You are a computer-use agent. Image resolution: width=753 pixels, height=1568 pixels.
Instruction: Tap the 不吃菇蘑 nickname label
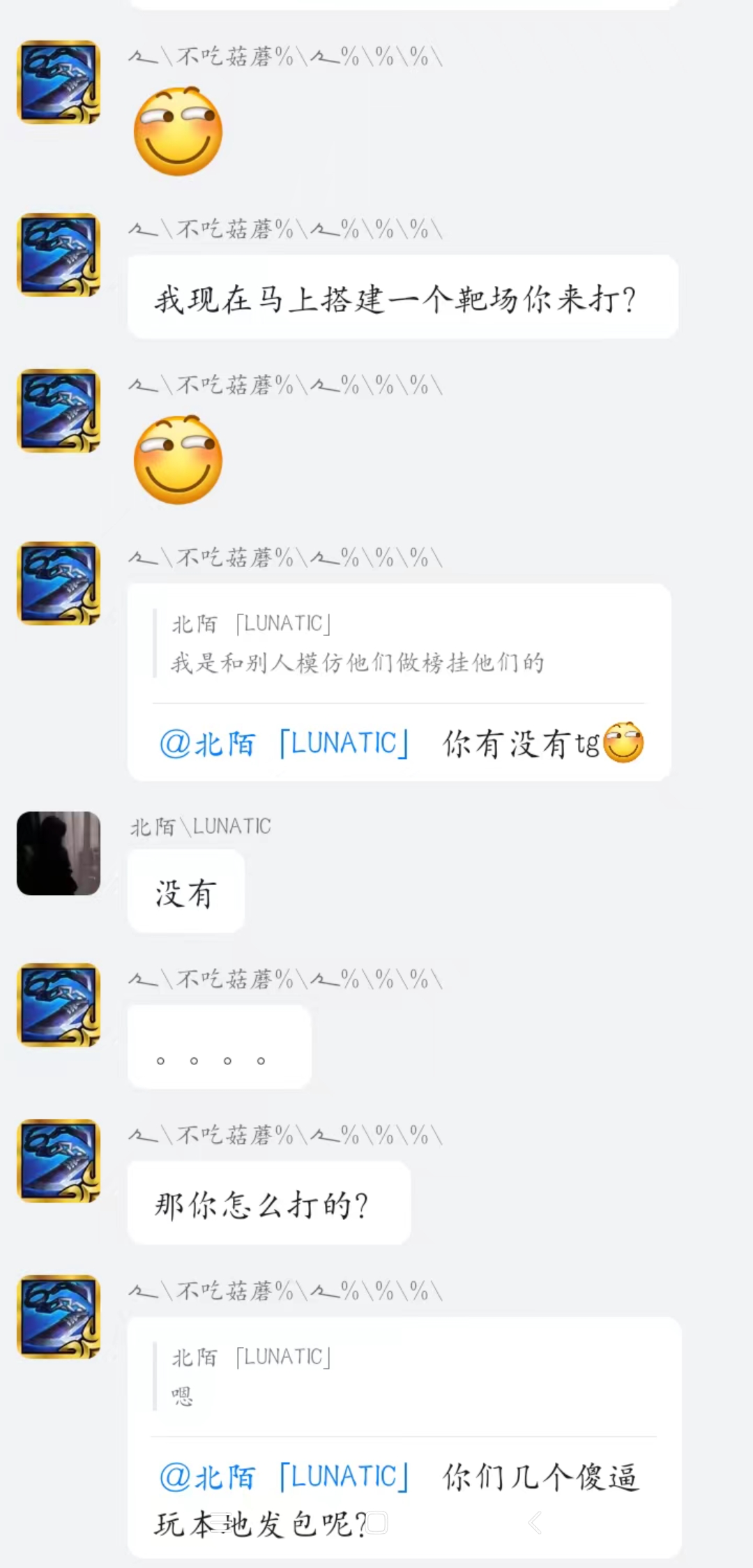[286, 59]
